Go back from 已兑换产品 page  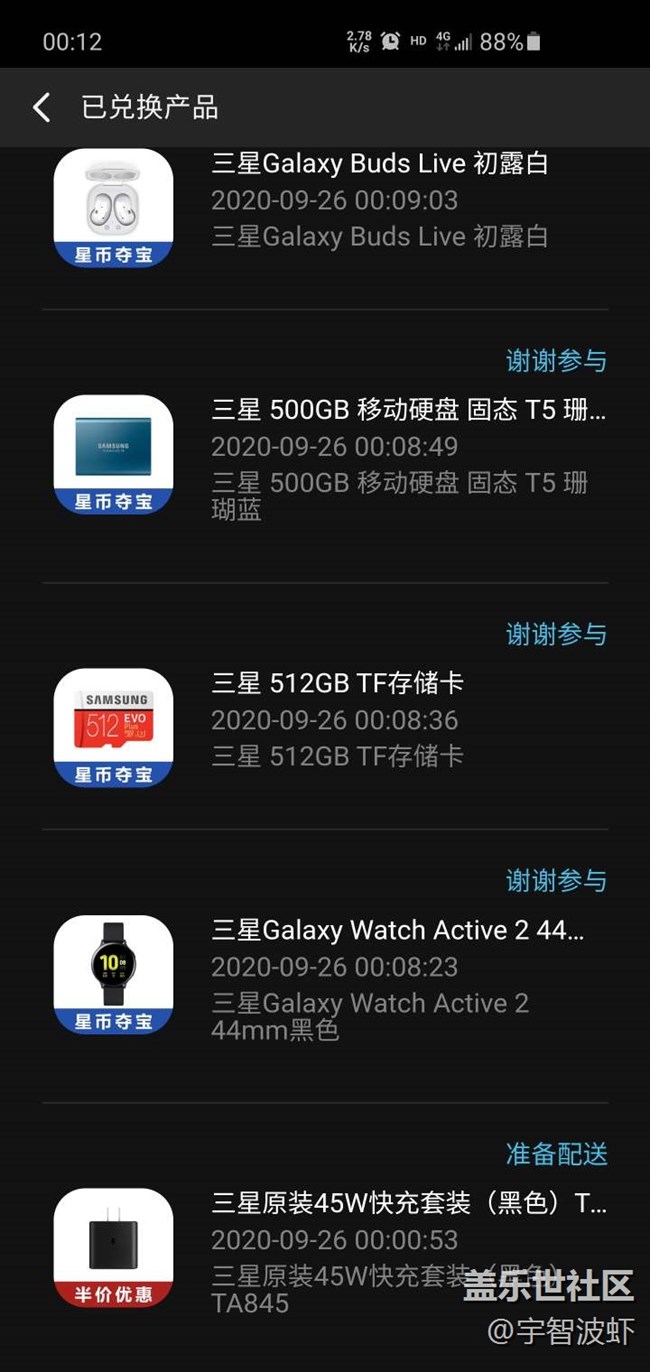(x=41, y=108)
